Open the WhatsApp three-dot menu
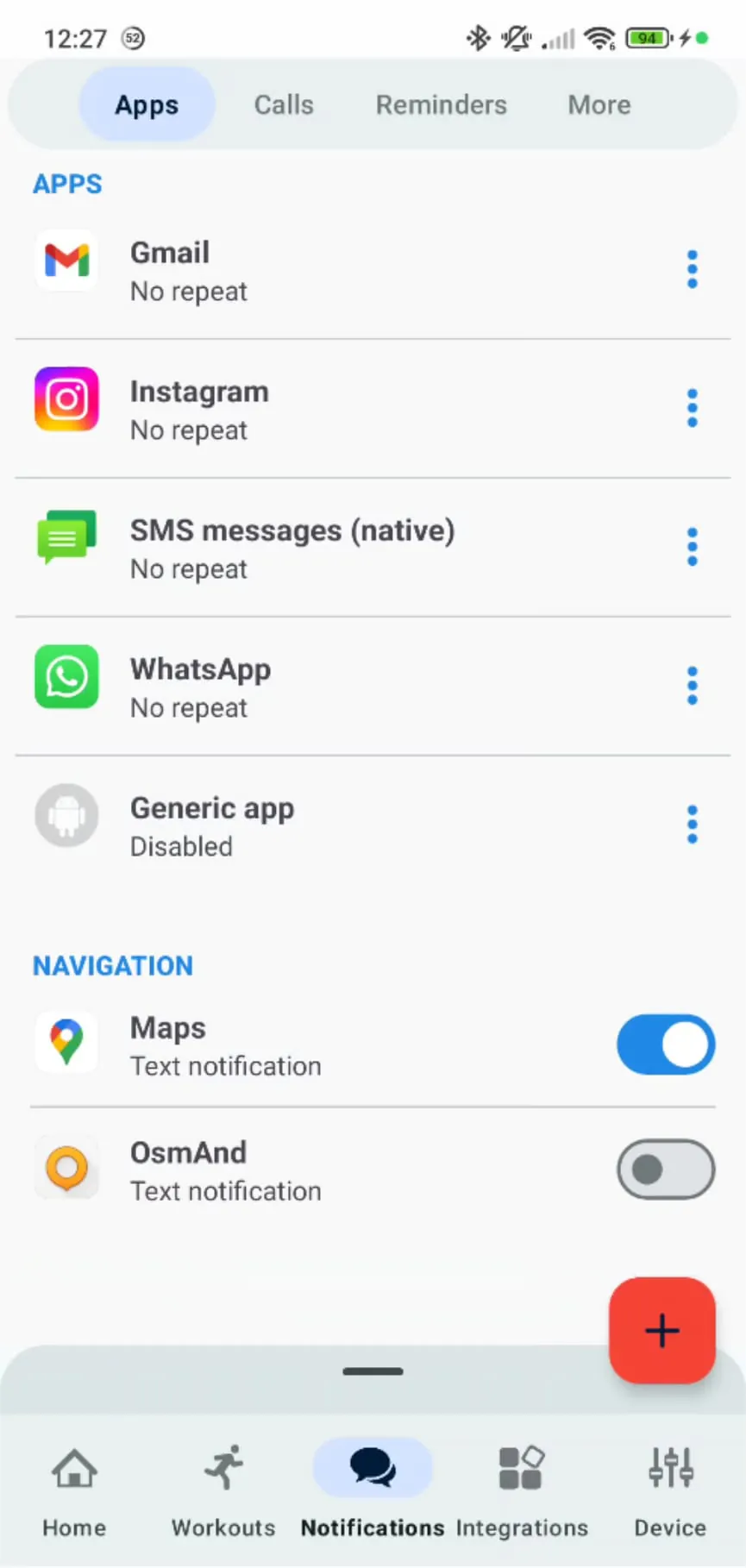Viewport: 746px width, 1568px height. (692, 685)
